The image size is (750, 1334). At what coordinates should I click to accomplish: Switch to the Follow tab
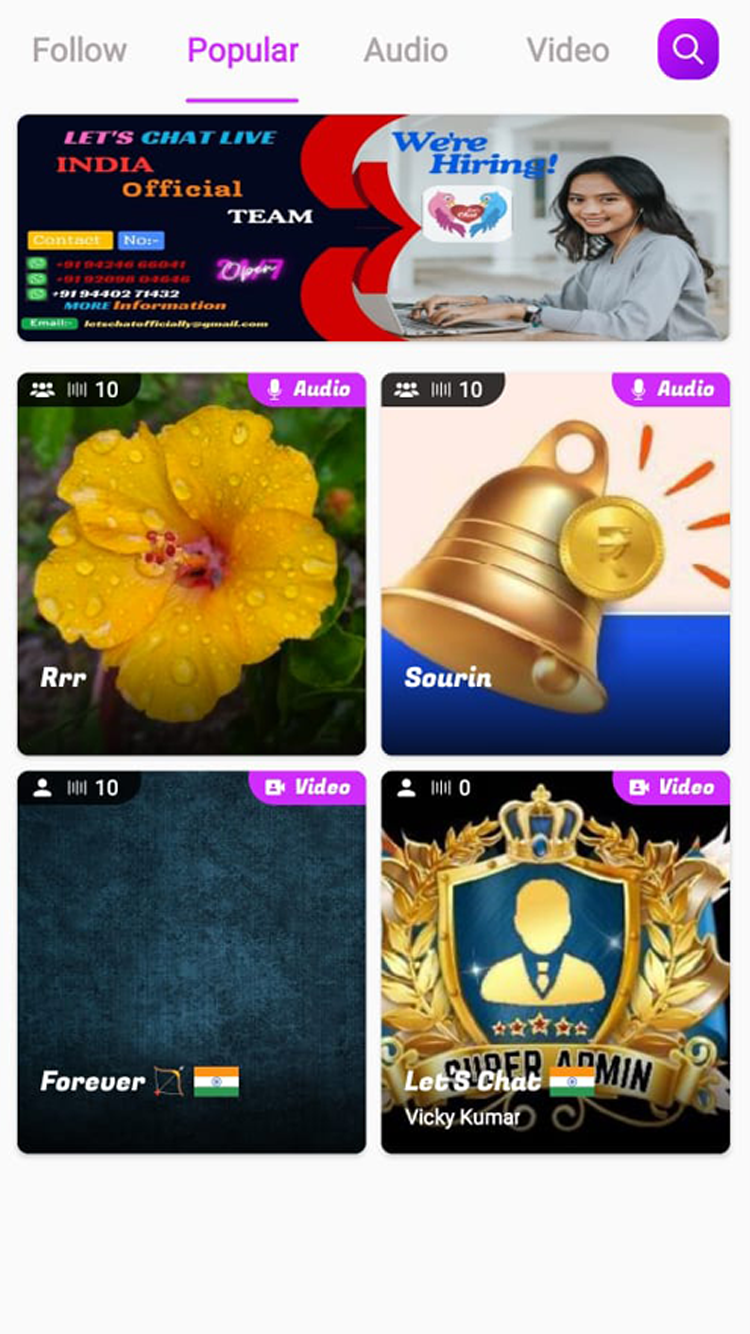coord(79,50)
